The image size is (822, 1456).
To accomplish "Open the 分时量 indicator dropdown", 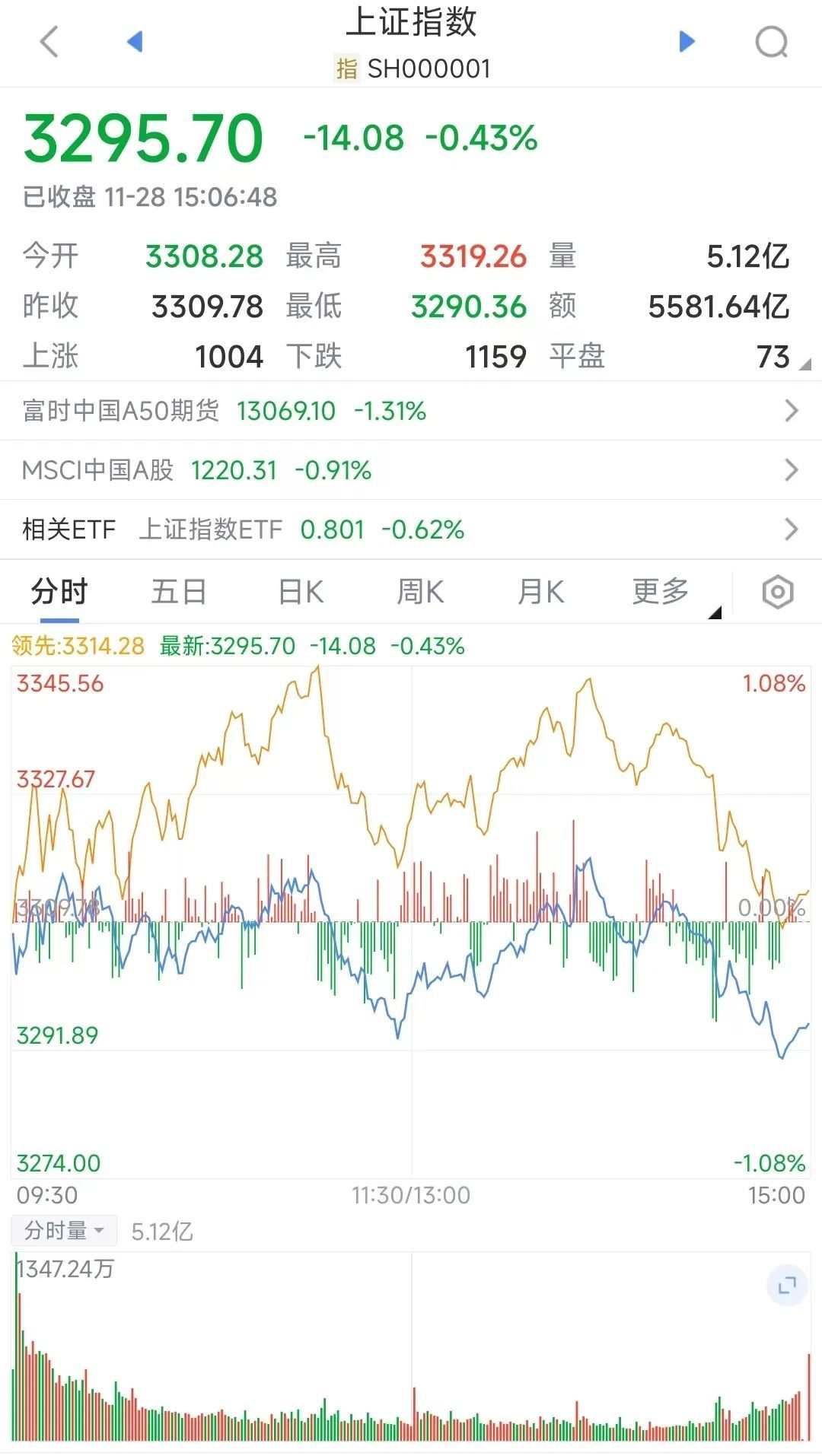I will (65, 1231).
